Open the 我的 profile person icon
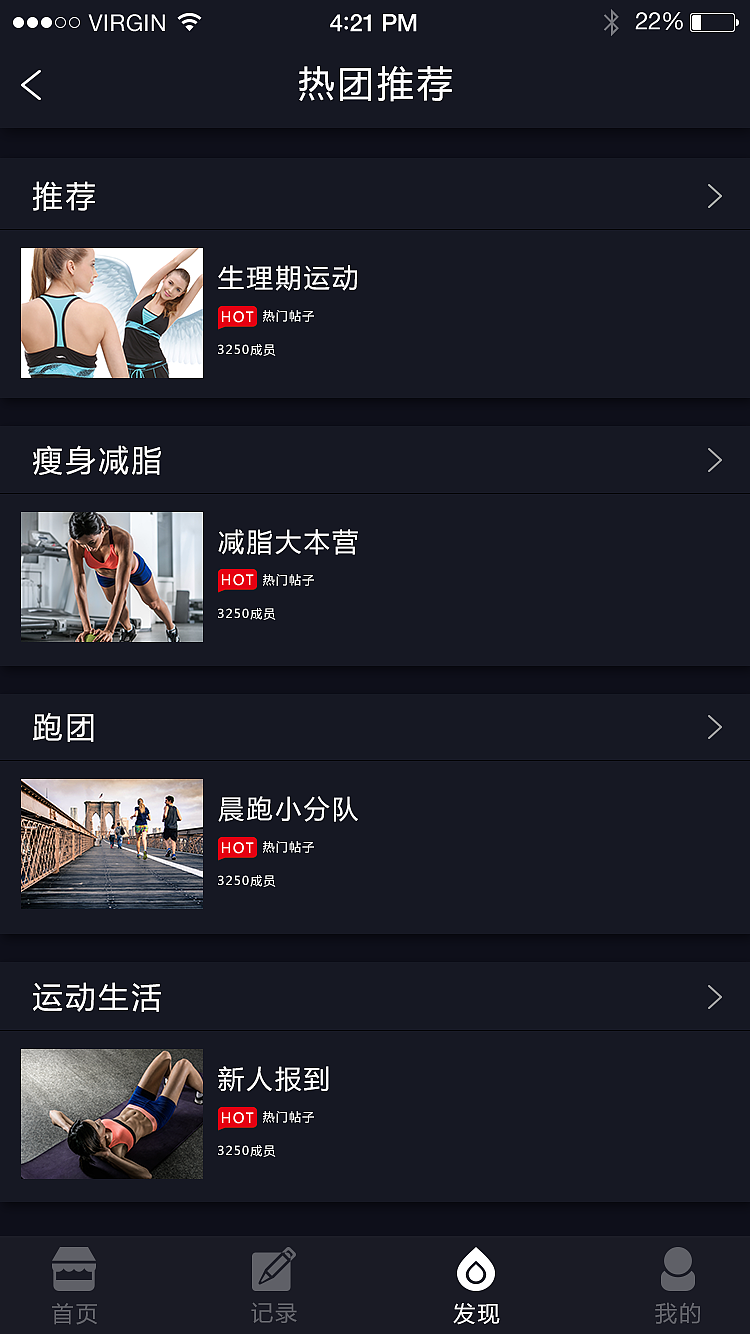The width and height of the screenshot is (750, 1334). (678, 1268)
